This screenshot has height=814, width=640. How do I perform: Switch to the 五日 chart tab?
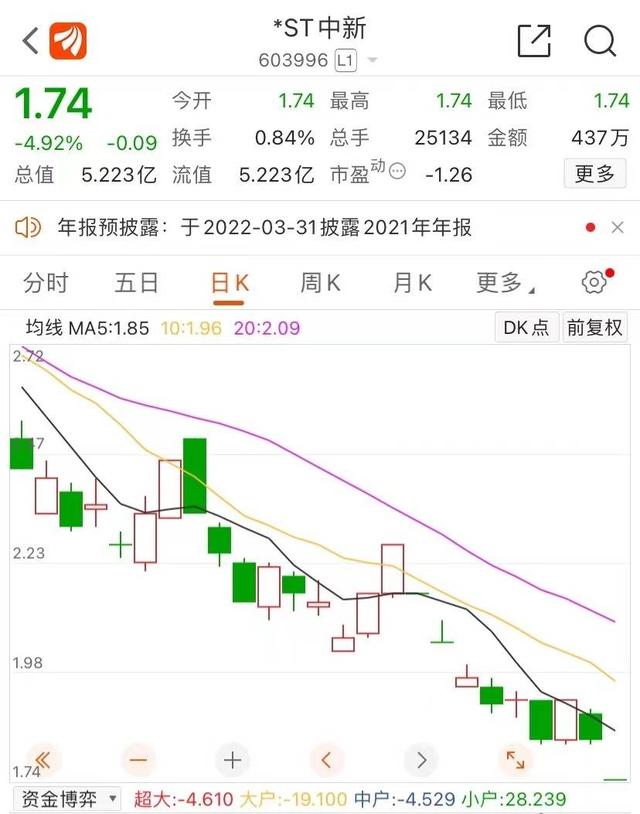pyautogui.click(x=137, y=283)
